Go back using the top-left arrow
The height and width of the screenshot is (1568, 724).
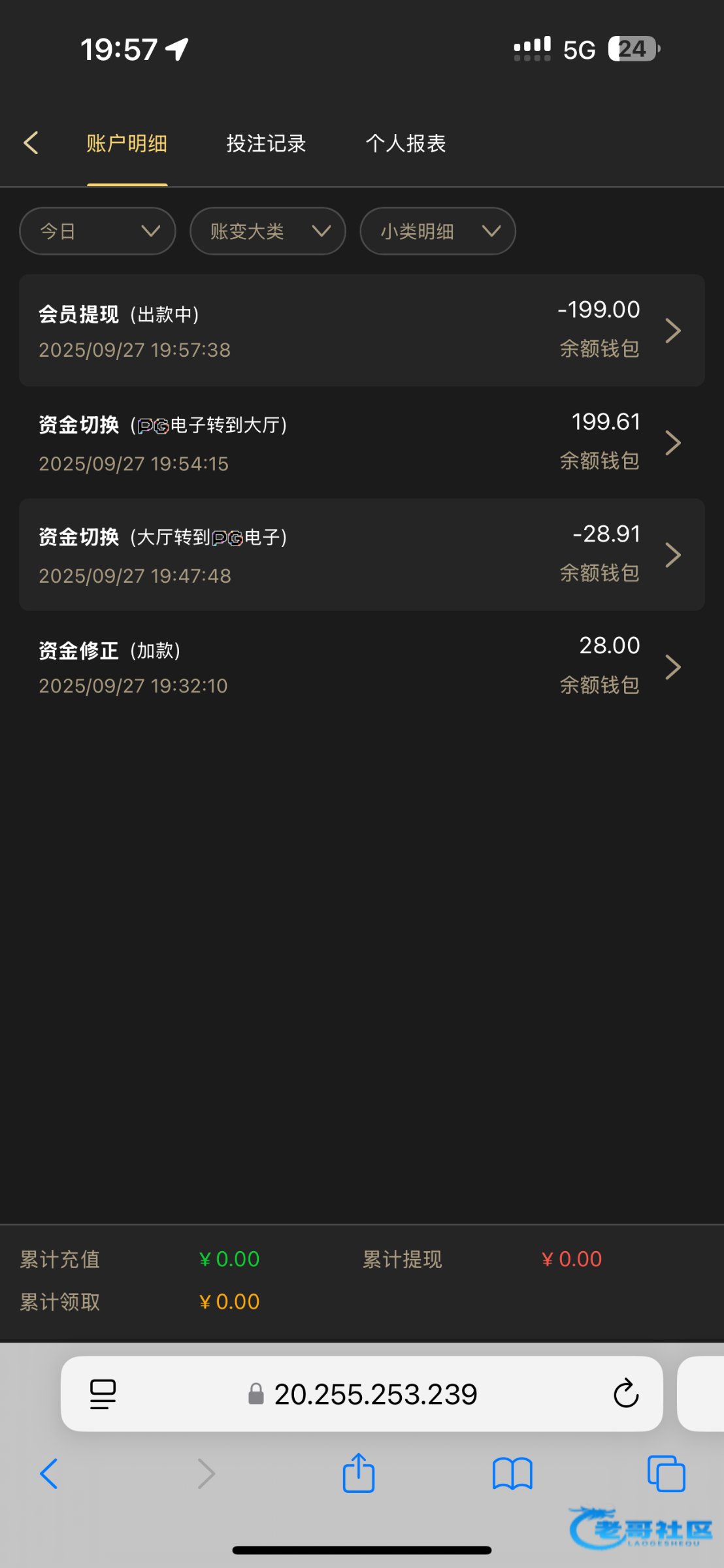(31, 143)
